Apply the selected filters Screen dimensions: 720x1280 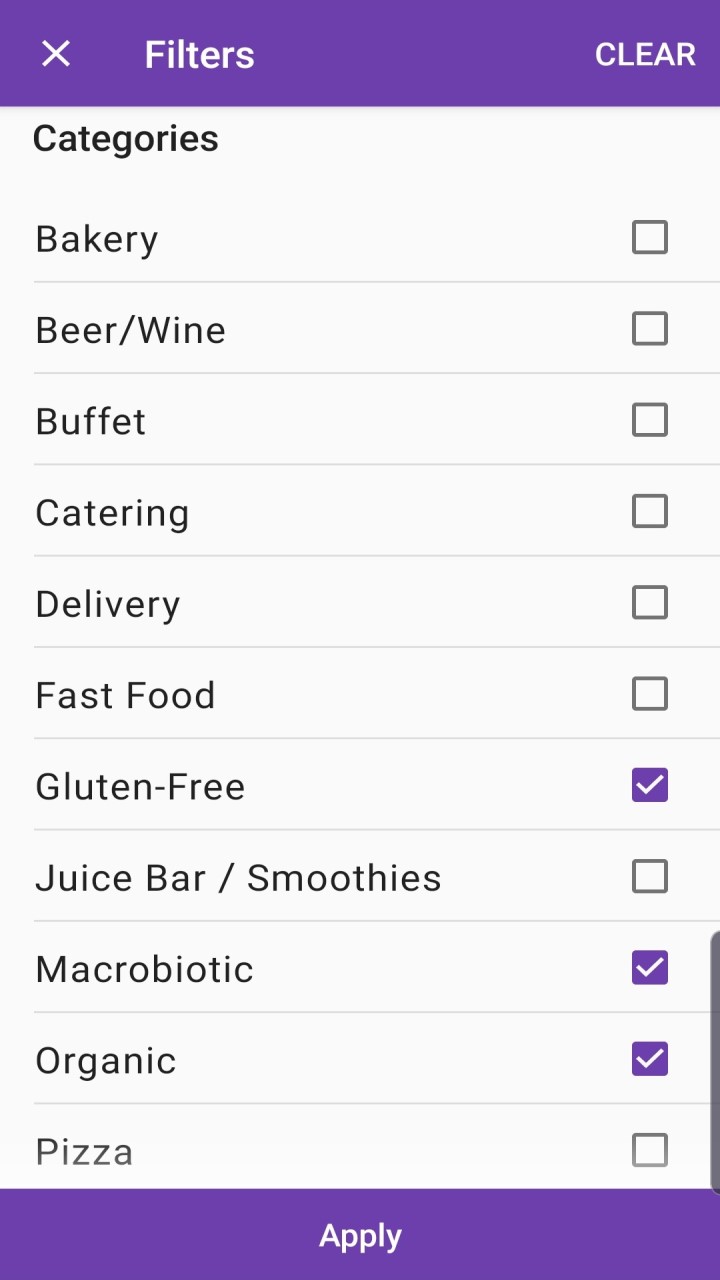click(360, 1234)
